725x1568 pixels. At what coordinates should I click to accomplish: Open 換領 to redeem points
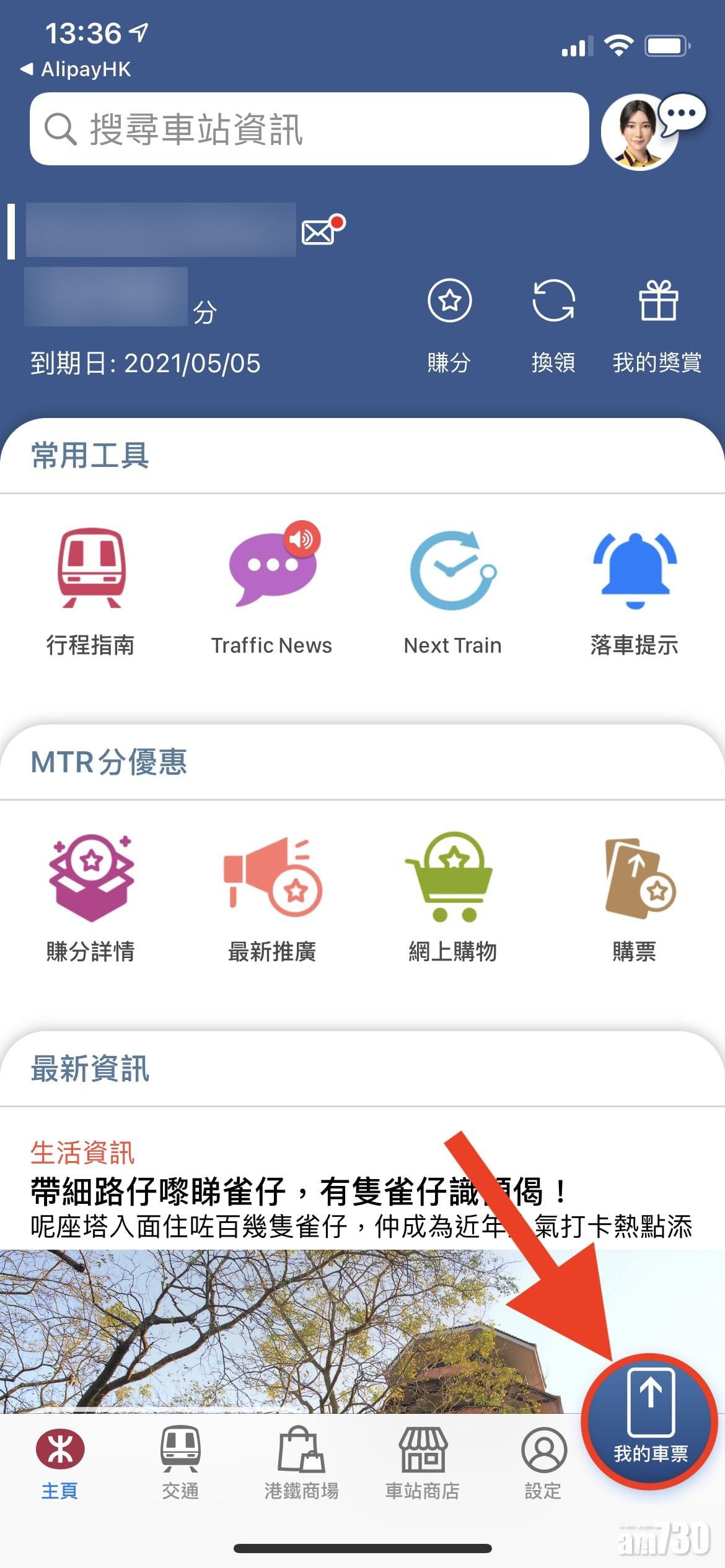[x=553, y=324]
